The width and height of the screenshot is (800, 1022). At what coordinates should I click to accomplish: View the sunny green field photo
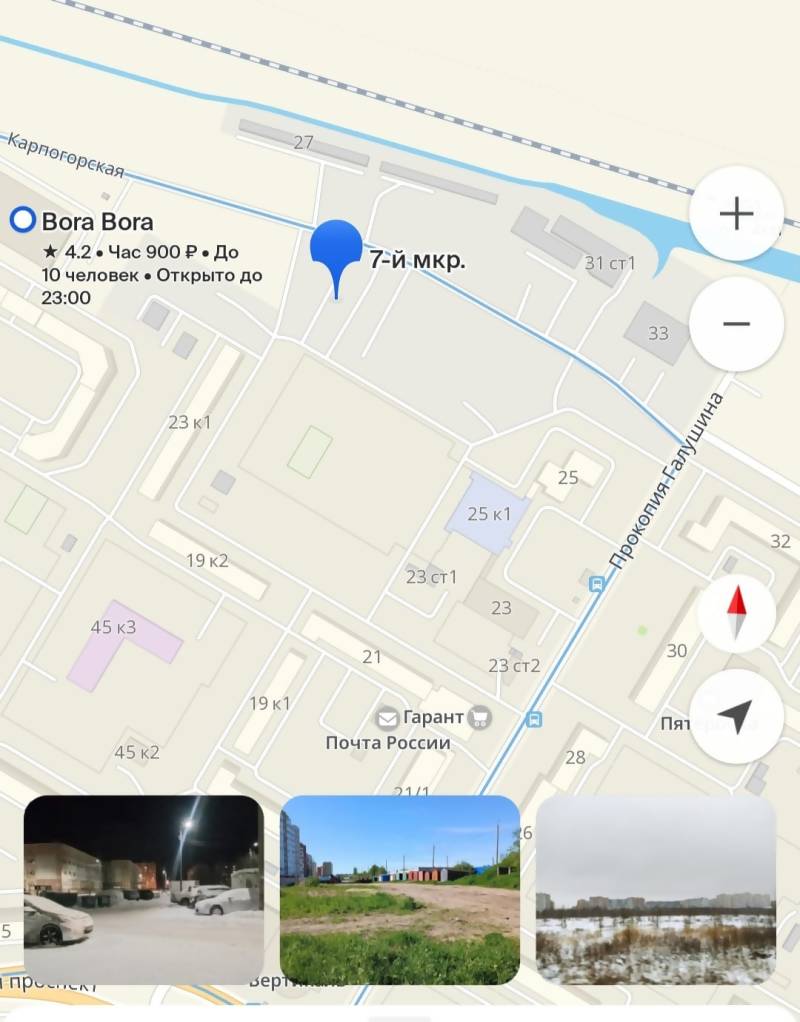click(400, 889)
